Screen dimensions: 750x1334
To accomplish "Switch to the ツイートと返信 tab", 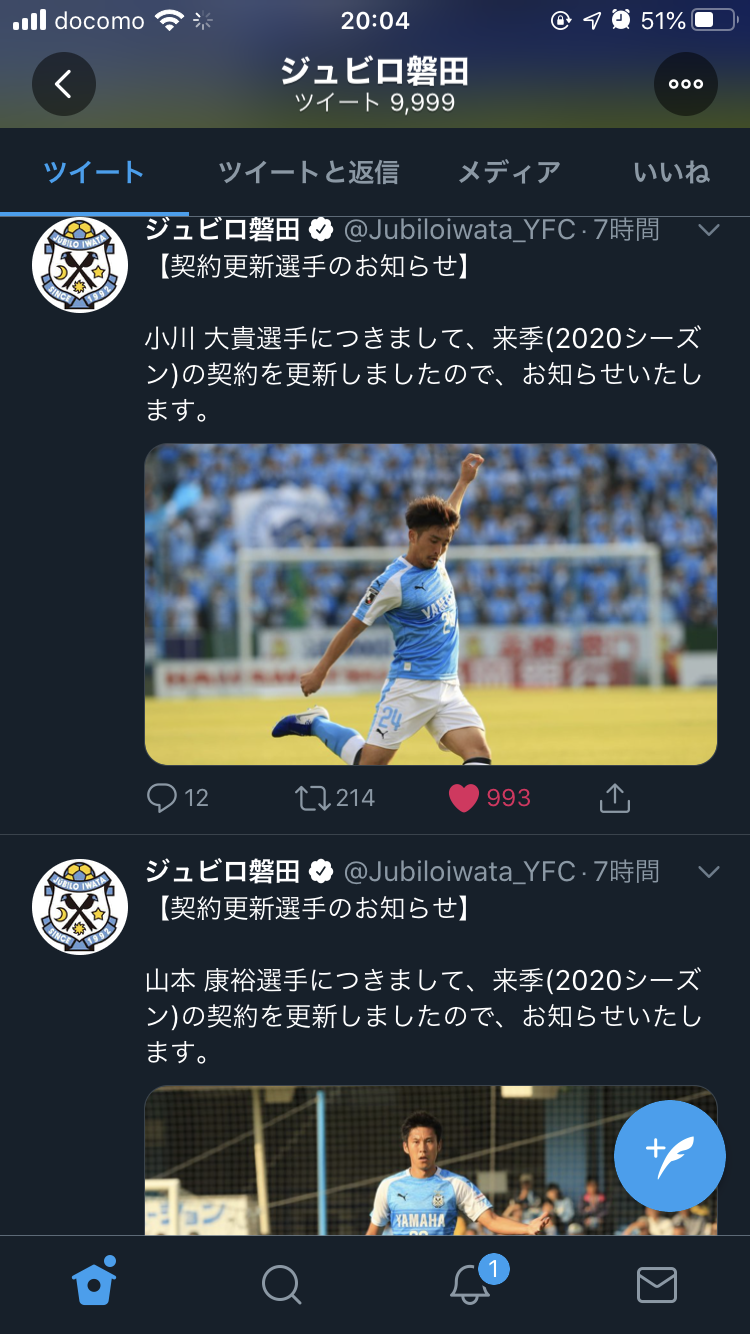I will pos(308,173).
